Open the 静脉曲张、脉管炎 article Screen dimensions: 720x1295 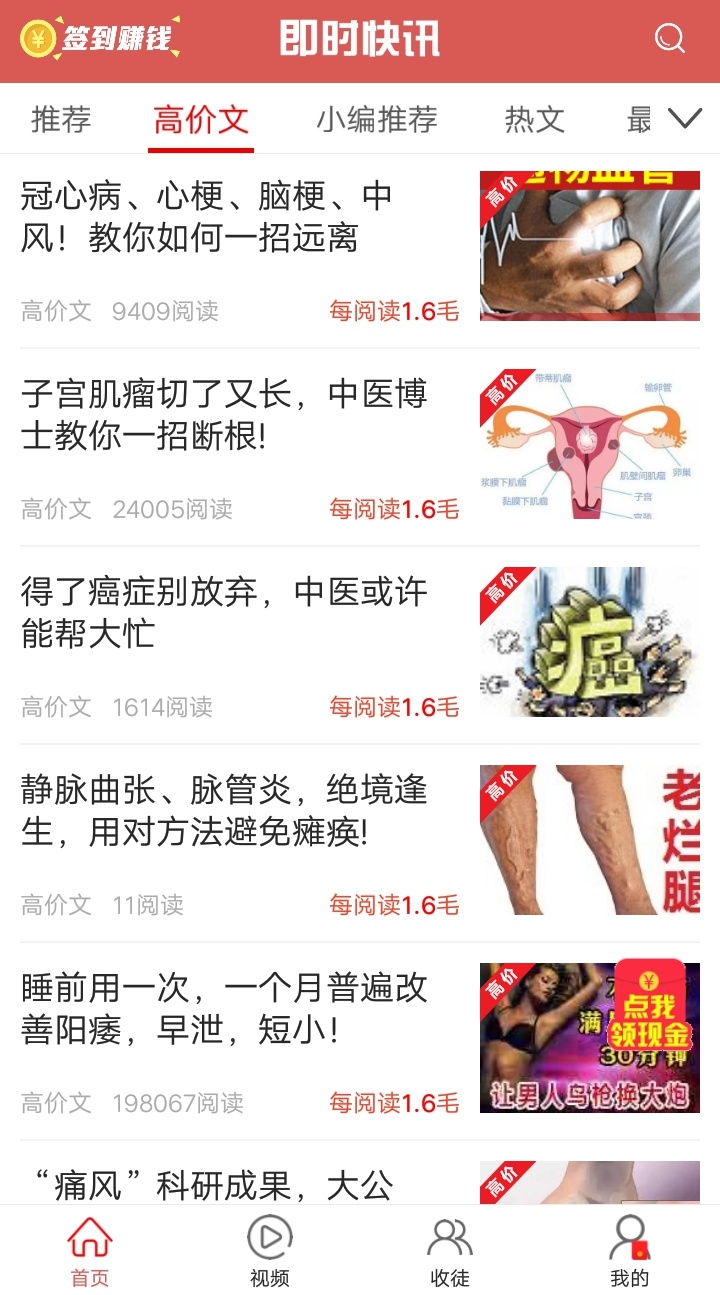click(x=360, y=843)
